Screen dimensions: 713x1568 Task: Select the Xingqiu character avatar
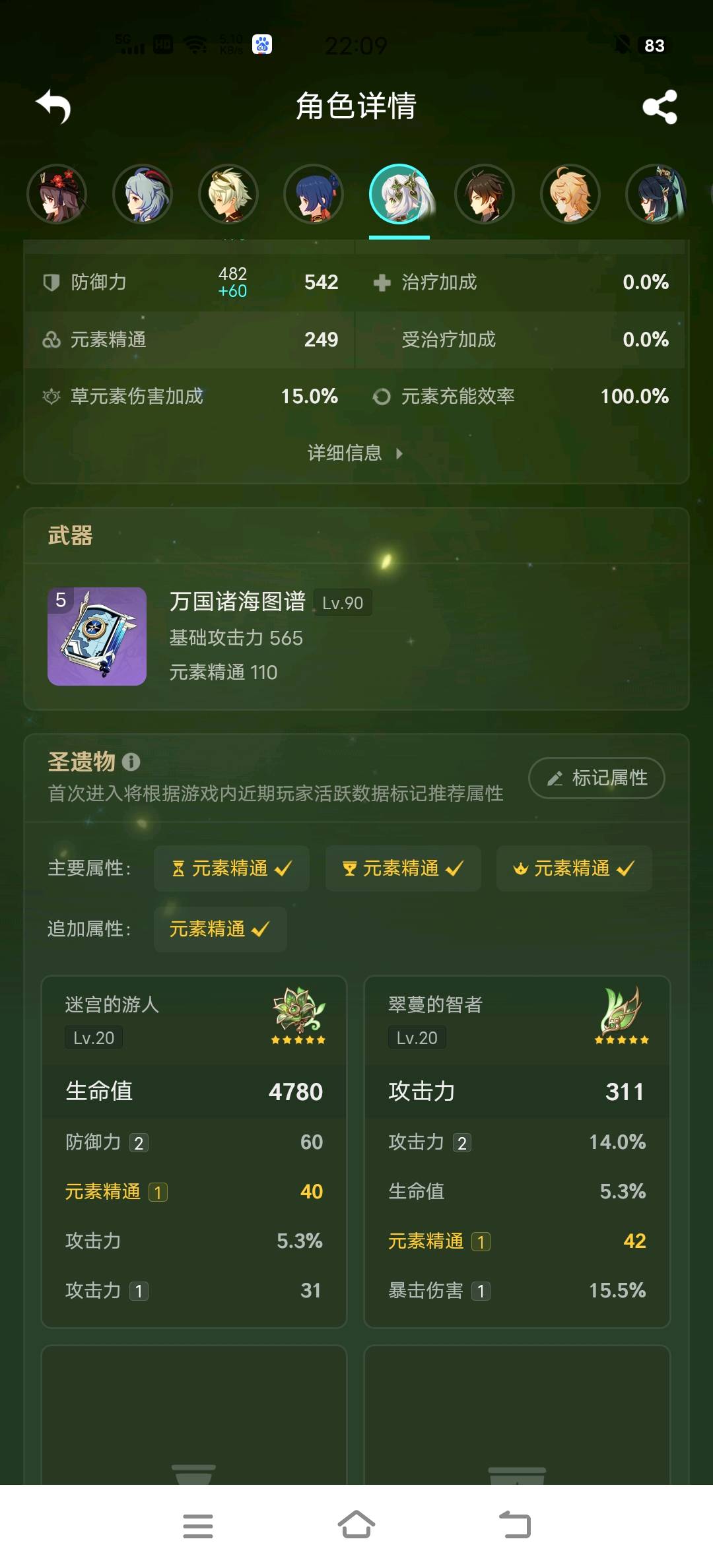(314, 194)
